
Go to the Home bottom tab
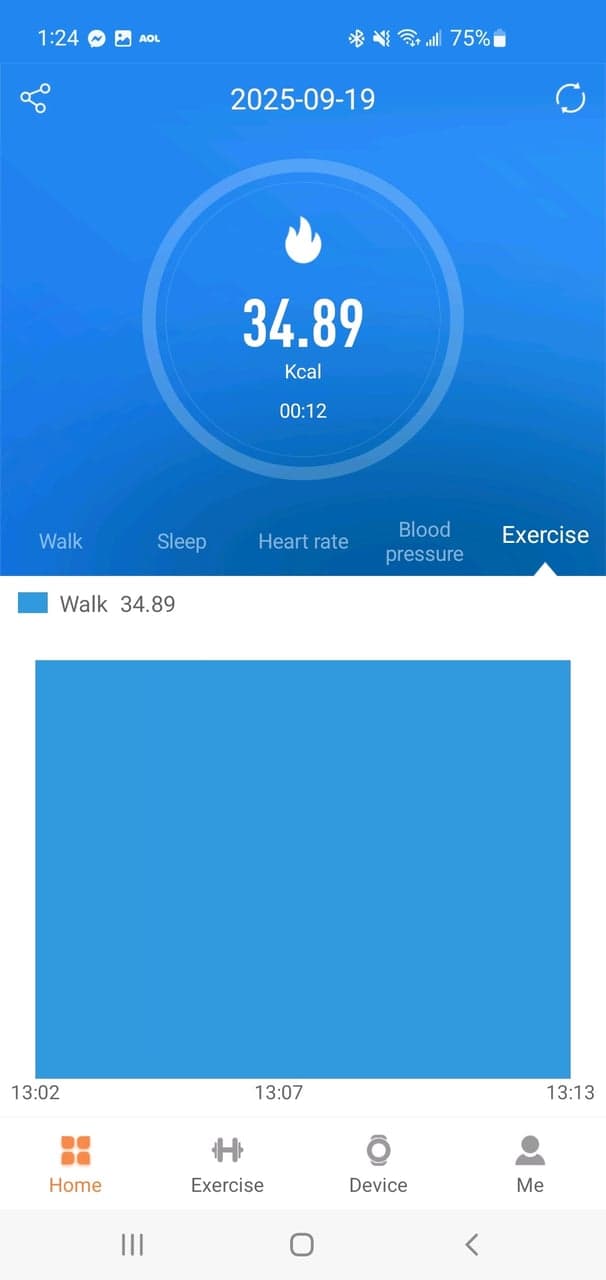tap(75, 1164)
